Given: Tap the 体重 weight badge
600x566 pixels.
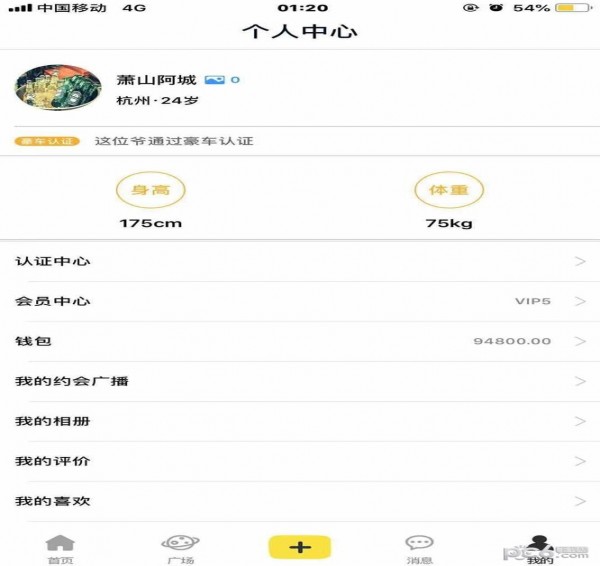Looking at the screenshot, I should coord(449,189).
